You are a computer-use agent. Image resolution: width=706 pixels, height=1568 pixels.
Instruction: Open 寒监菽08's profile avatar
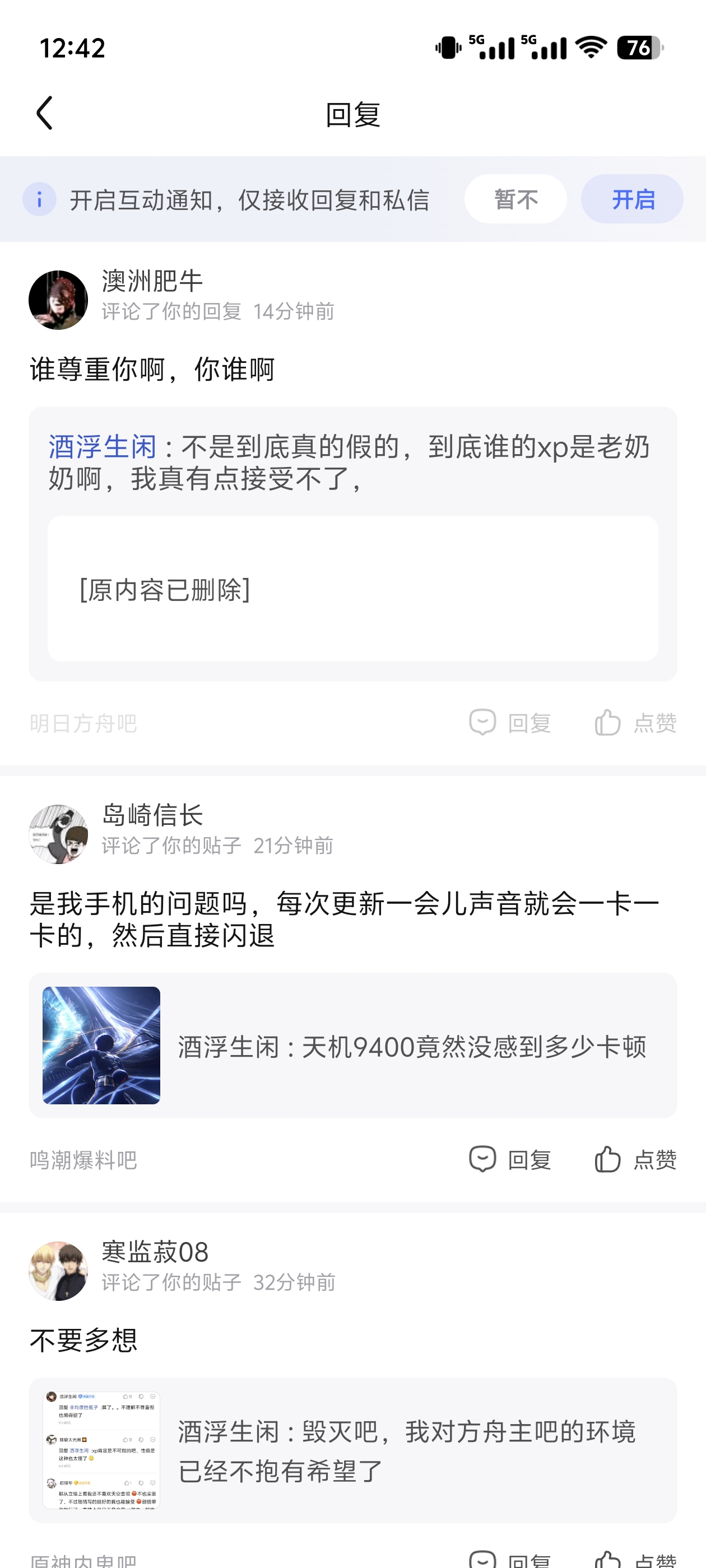[58, 1271]
